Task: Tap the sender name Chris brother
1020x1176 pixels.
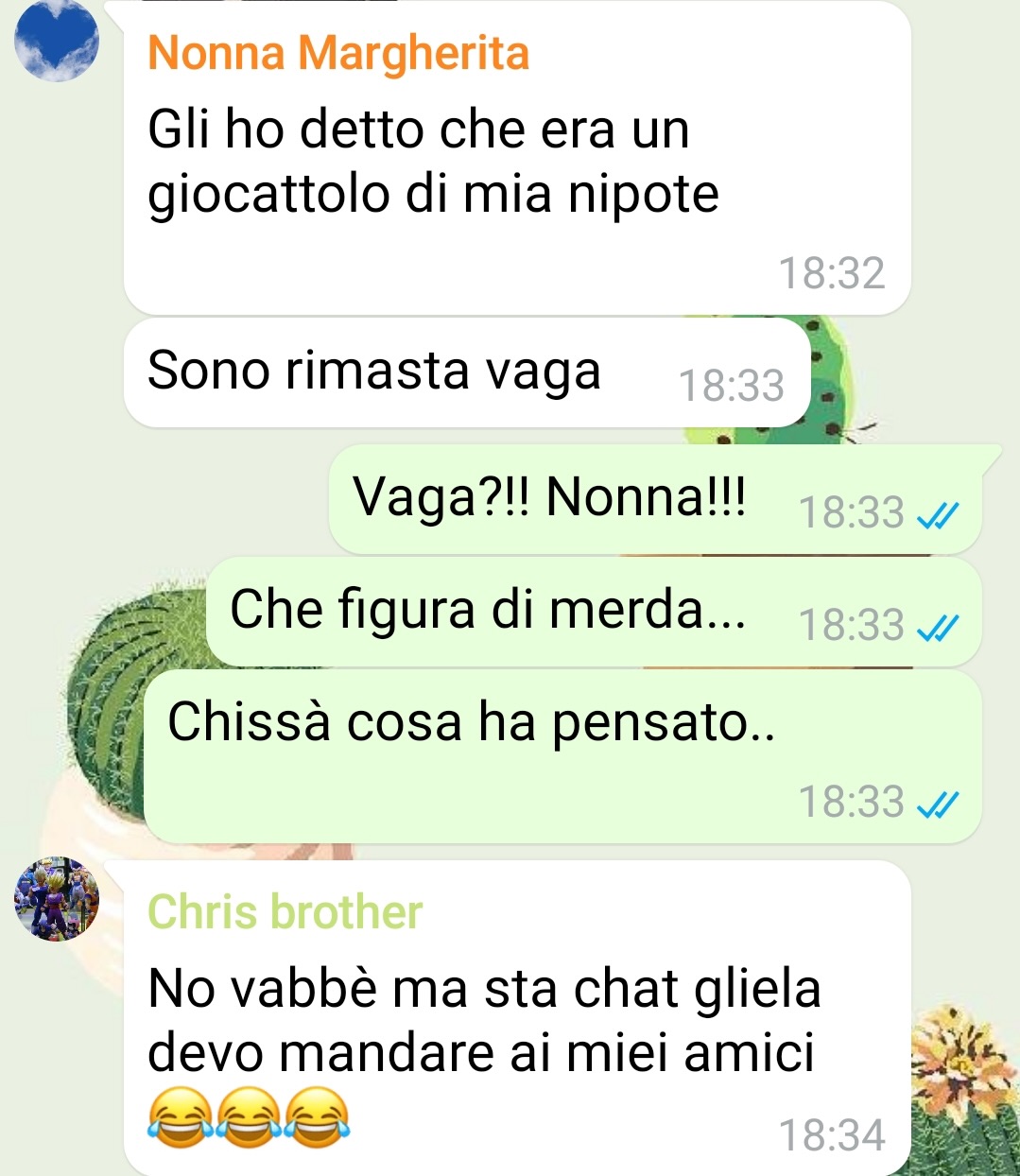Action: [285, 912]
